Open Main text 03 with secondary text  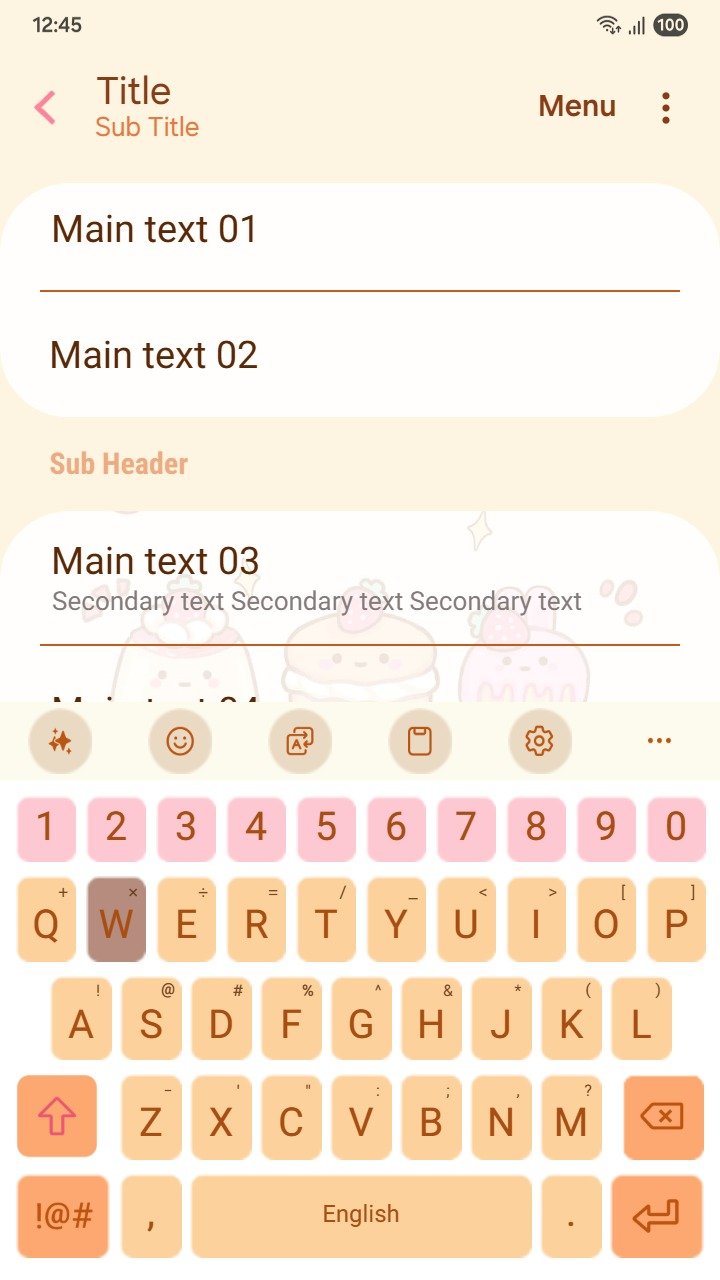coord(360,578)
